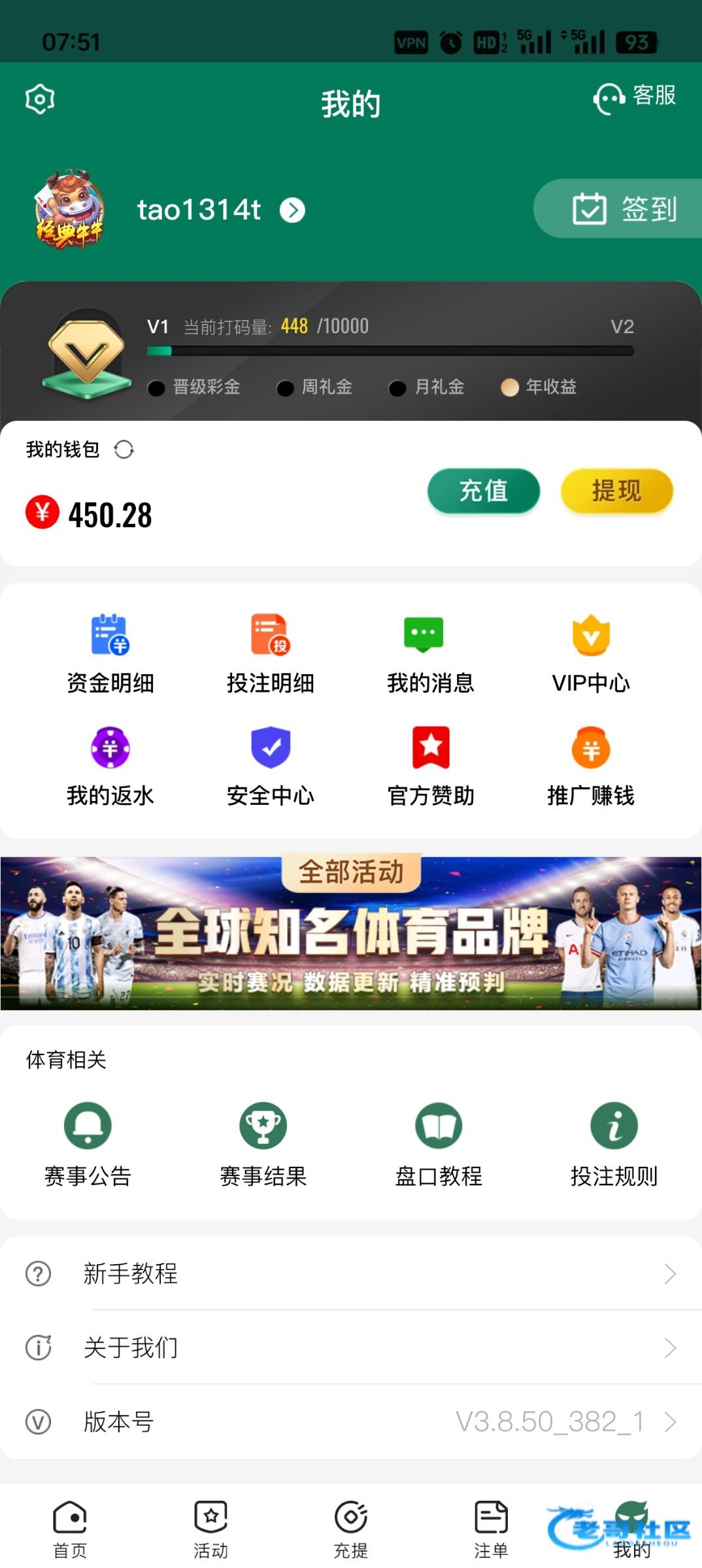Tap 充值 to recharge
702x1568 pixels.
pos(484,491)
